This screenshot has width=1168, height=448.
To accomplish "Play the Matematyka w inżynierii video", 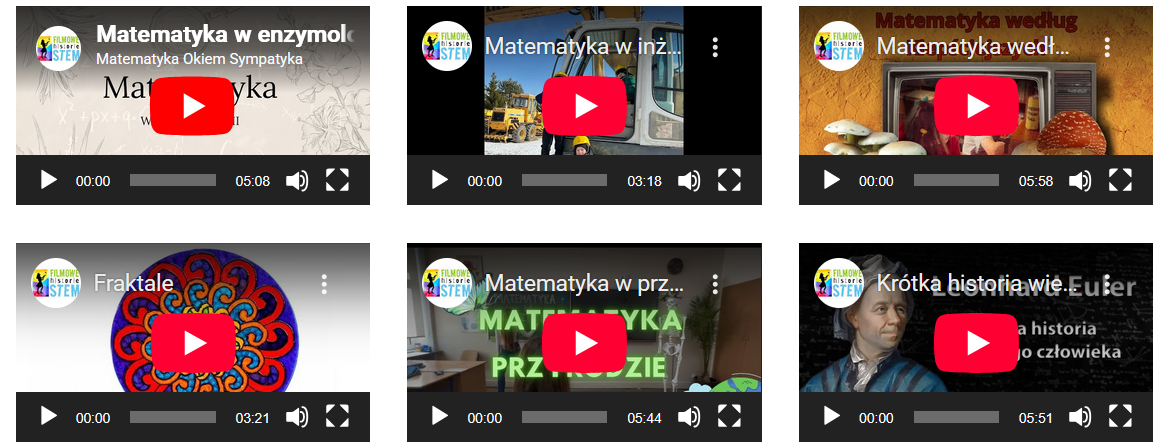I will coord(585,106).
